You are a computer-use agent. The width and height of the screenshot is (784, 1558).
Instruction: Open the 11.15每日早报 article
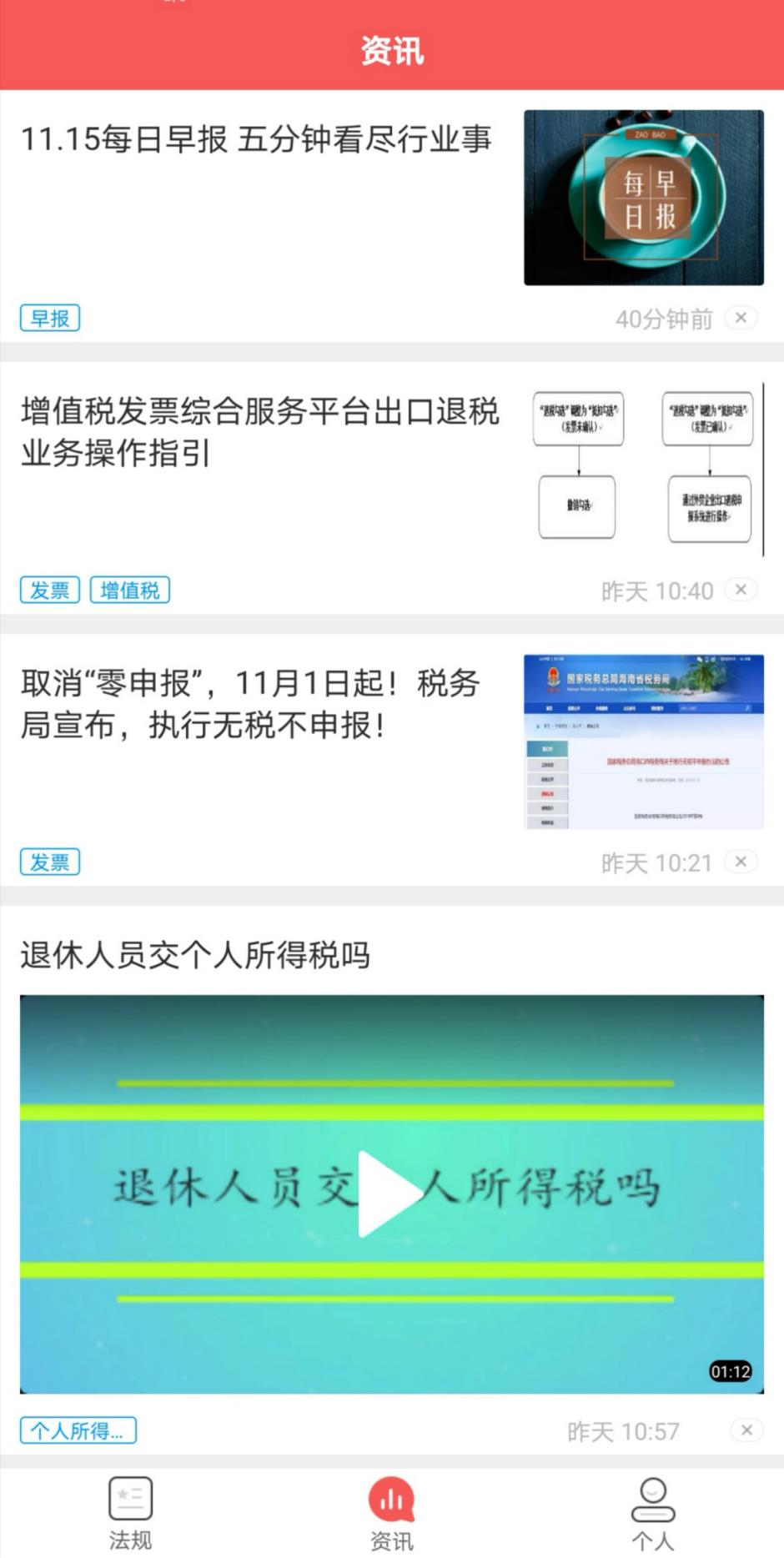tap(256, 140)
